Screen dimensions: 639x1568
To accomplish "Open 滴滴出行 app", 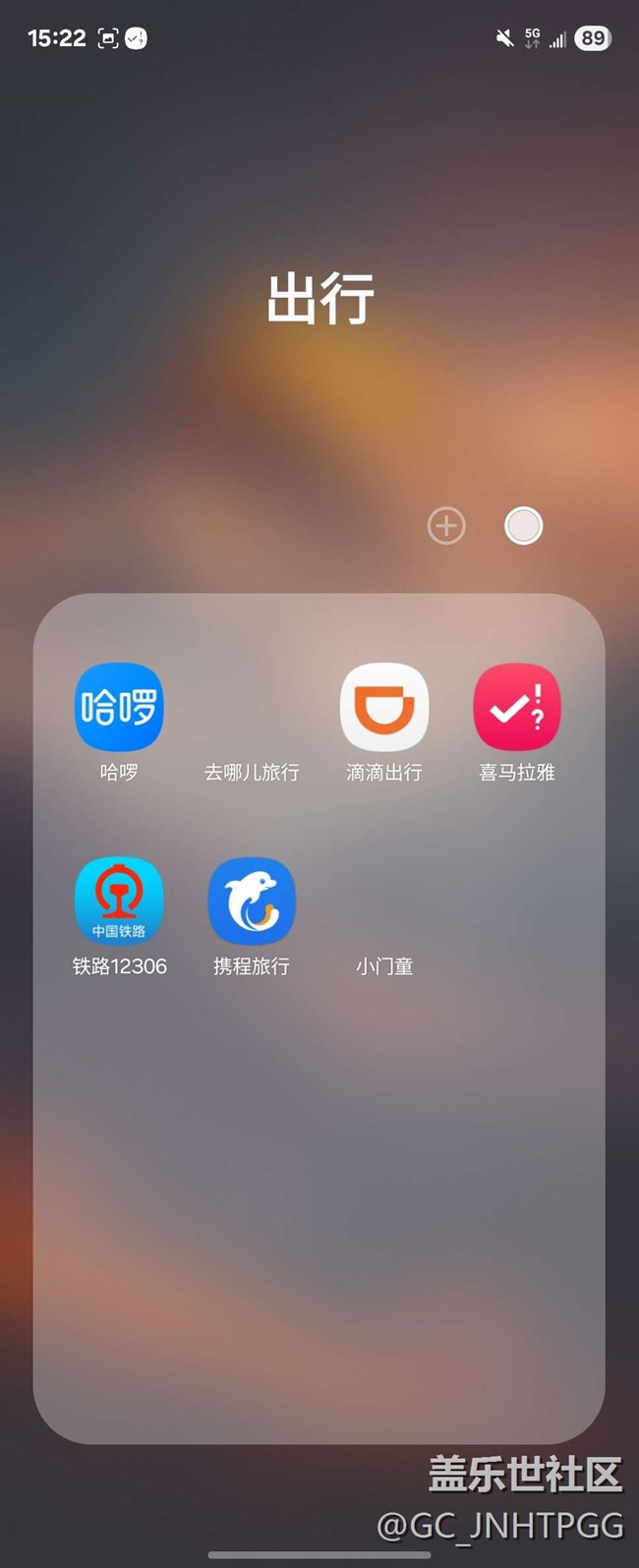I will [384, 707].
